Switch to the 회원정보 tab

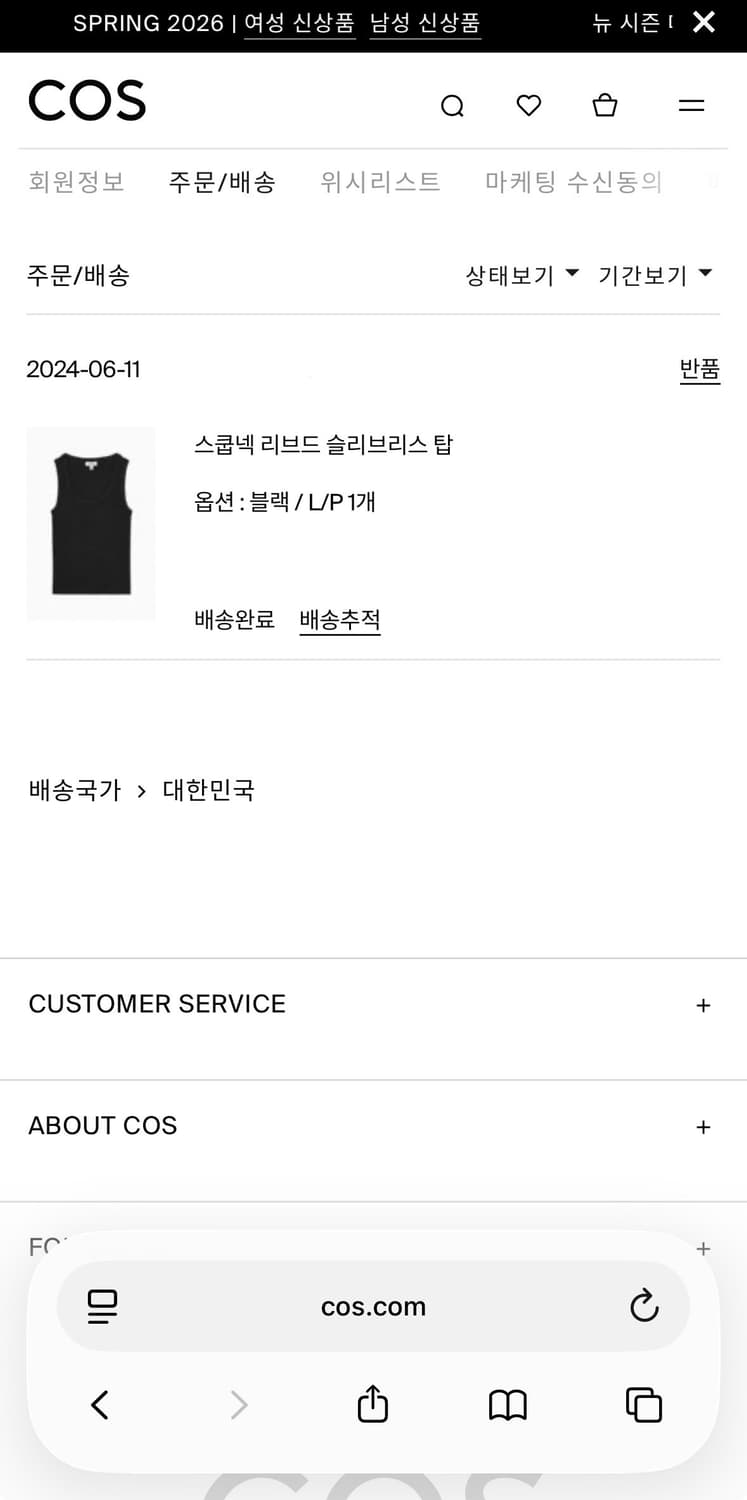pos(76,182)
